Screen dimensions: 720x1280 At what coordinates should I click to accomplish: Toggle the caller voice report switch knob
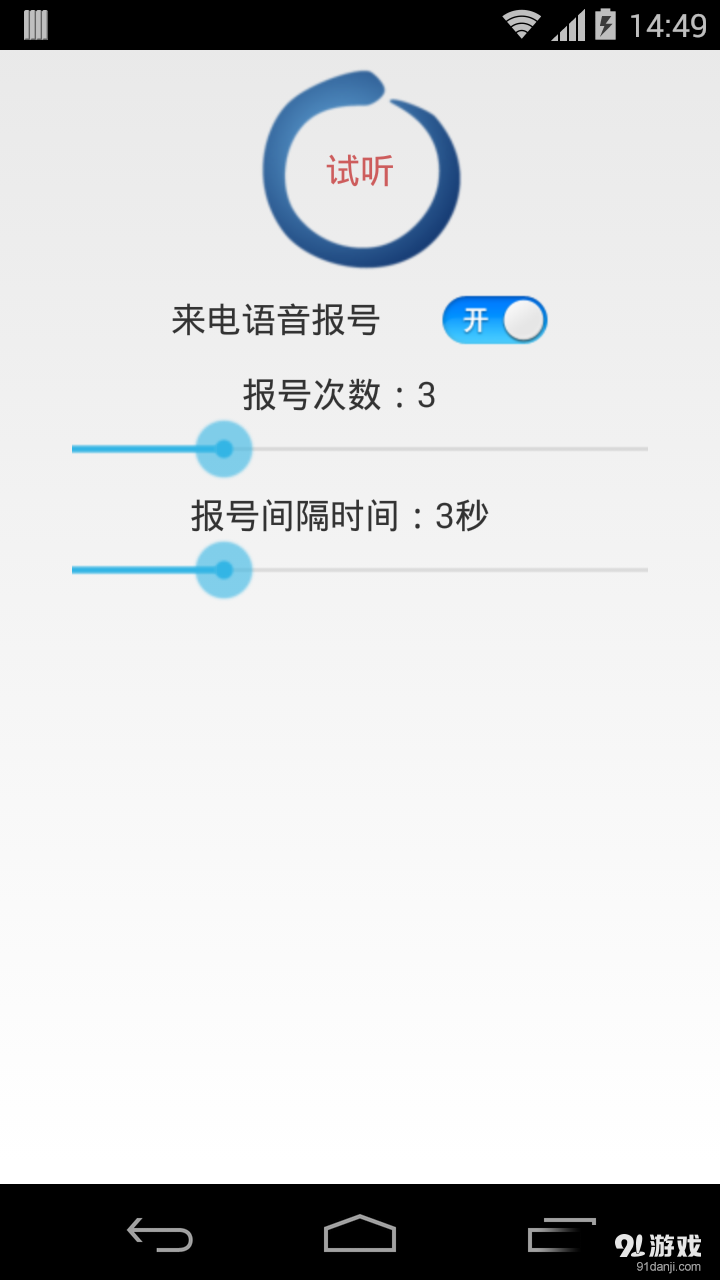pyautogui.click(x=522, y=320)
